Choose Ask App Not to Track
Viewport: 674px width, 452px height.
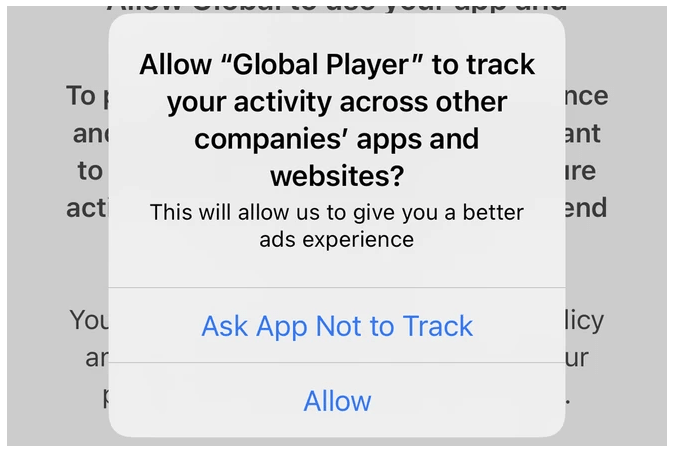pyautogui.click(x=337, y=326)
